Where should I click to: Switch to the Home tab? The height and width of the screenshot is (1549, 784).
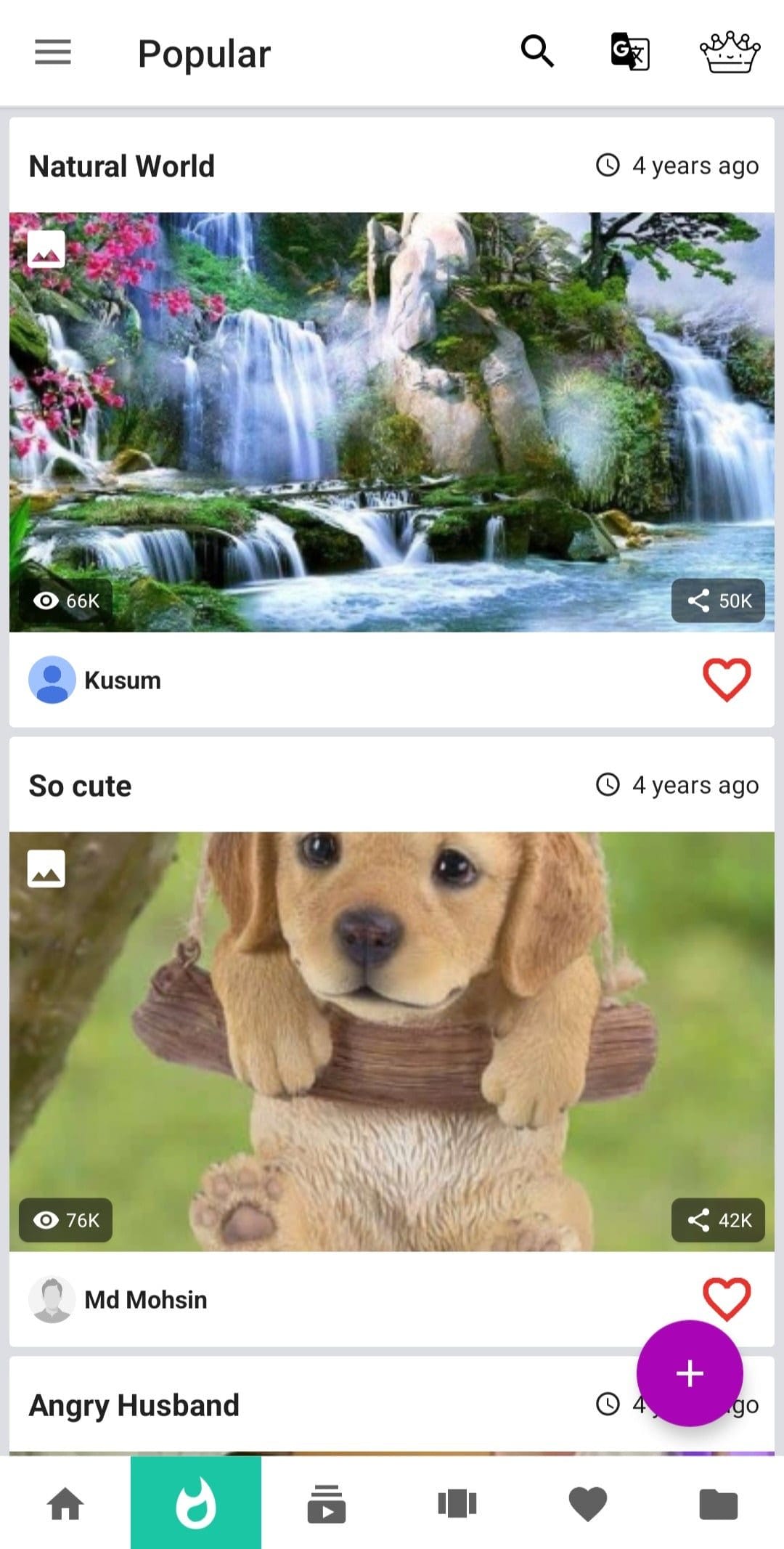point(65,1503)
